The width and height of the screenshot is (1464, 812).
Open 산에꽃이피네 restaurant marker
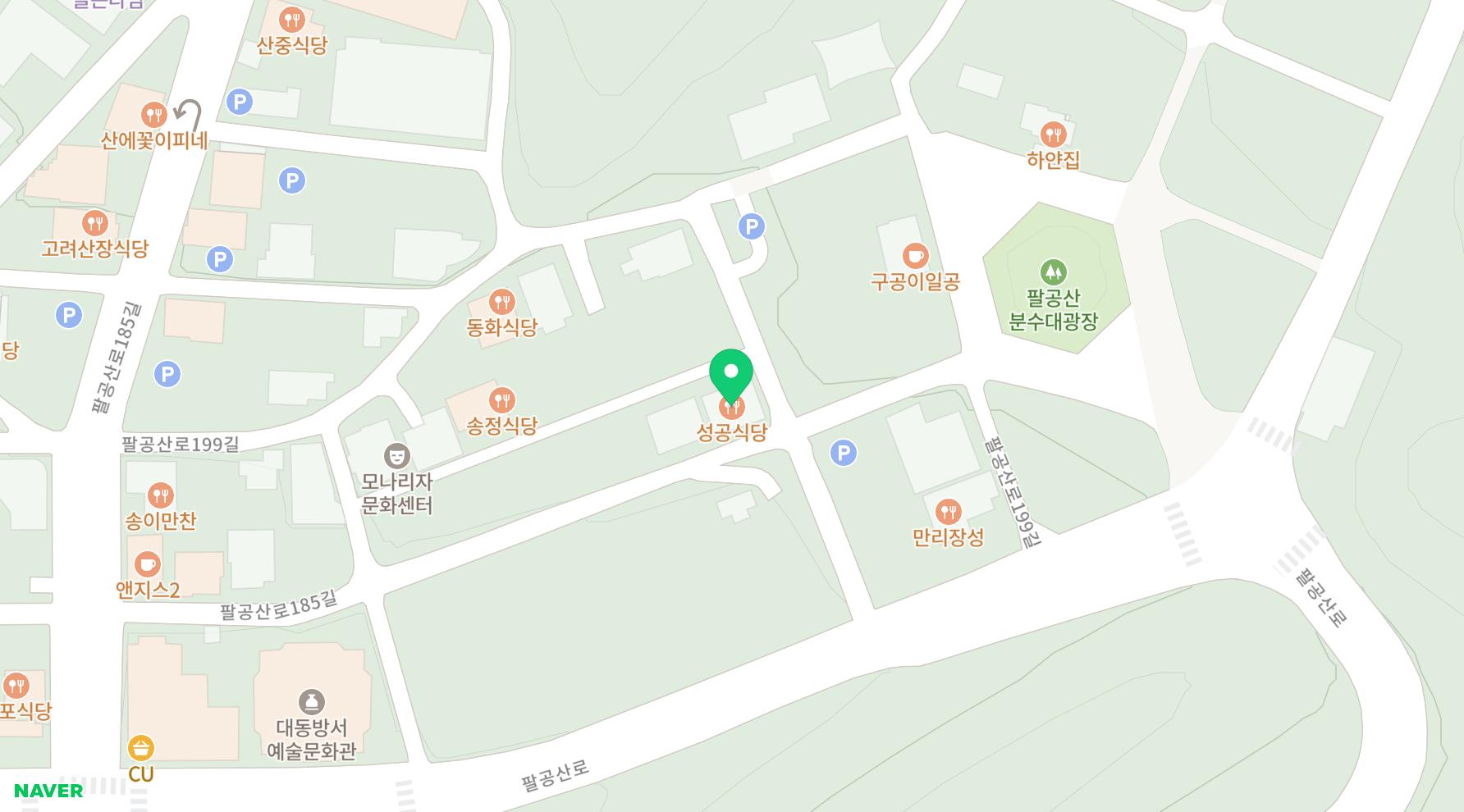(x=153, y=114)
